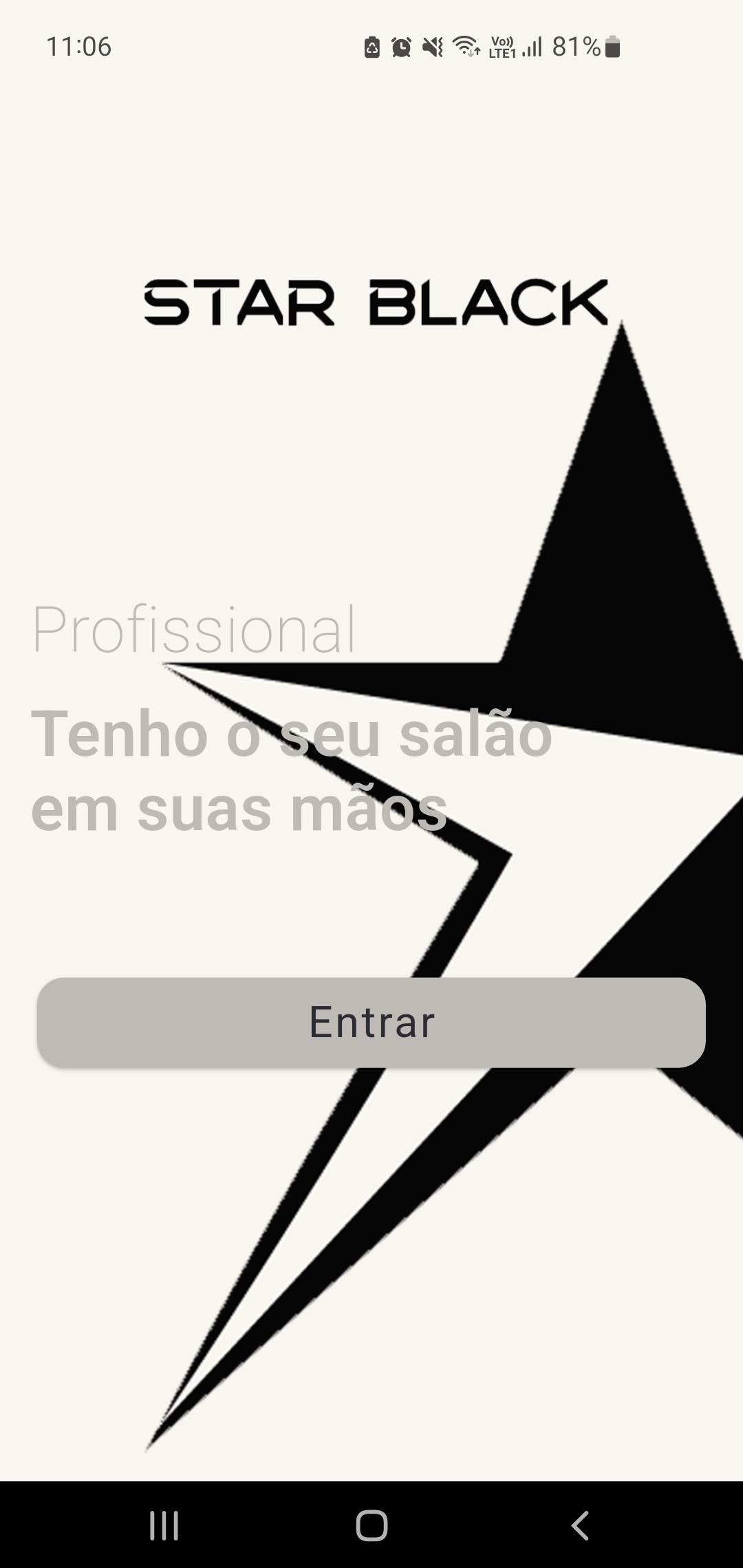Tap the Wi-Fi signal icon
743x1568 pixels.
coord(465,46)
